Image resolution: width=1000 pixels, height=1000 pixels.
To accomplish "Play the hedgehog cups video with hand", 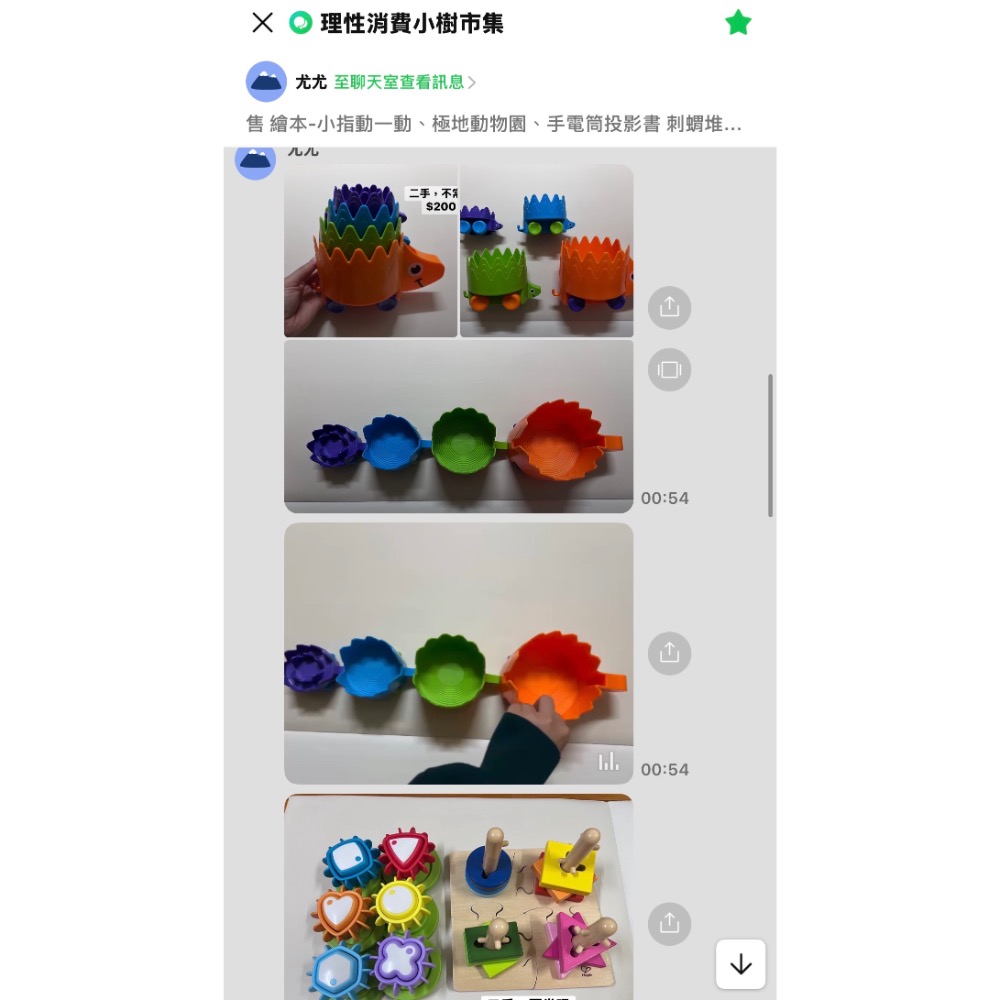I will tap(459, 653).
